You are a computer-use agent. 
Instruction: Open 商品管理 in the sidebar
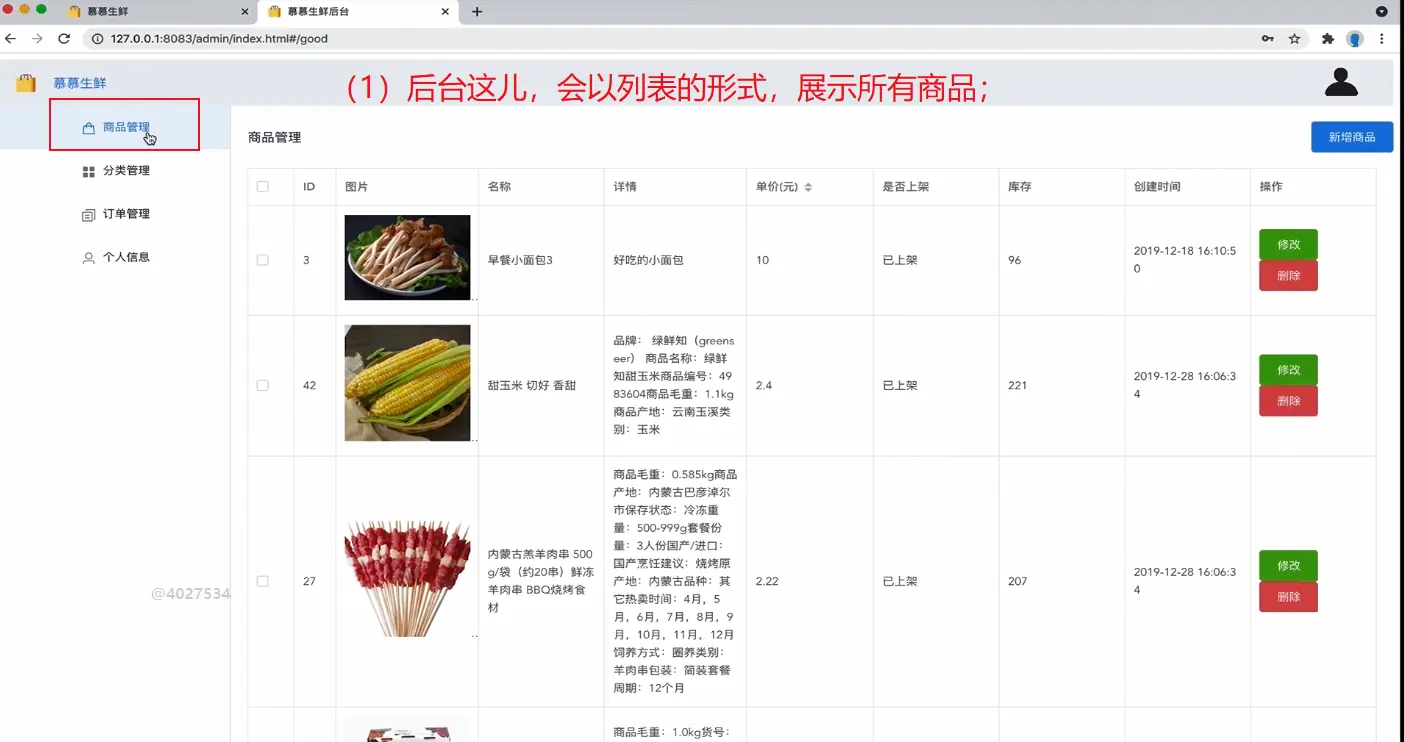125,127
